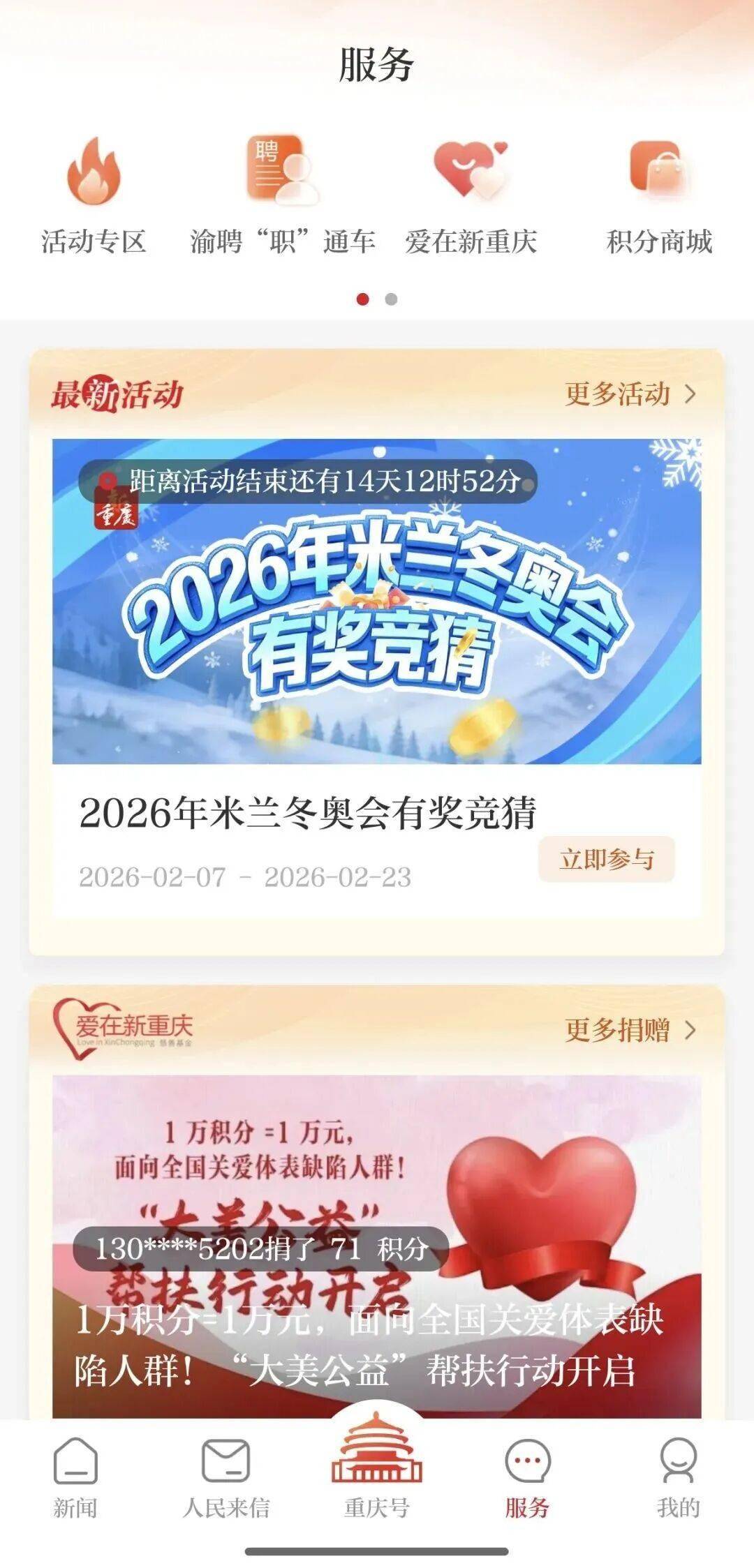Open the 大美公益 donation banner

pyautogui.click(x=377, y=1249)
